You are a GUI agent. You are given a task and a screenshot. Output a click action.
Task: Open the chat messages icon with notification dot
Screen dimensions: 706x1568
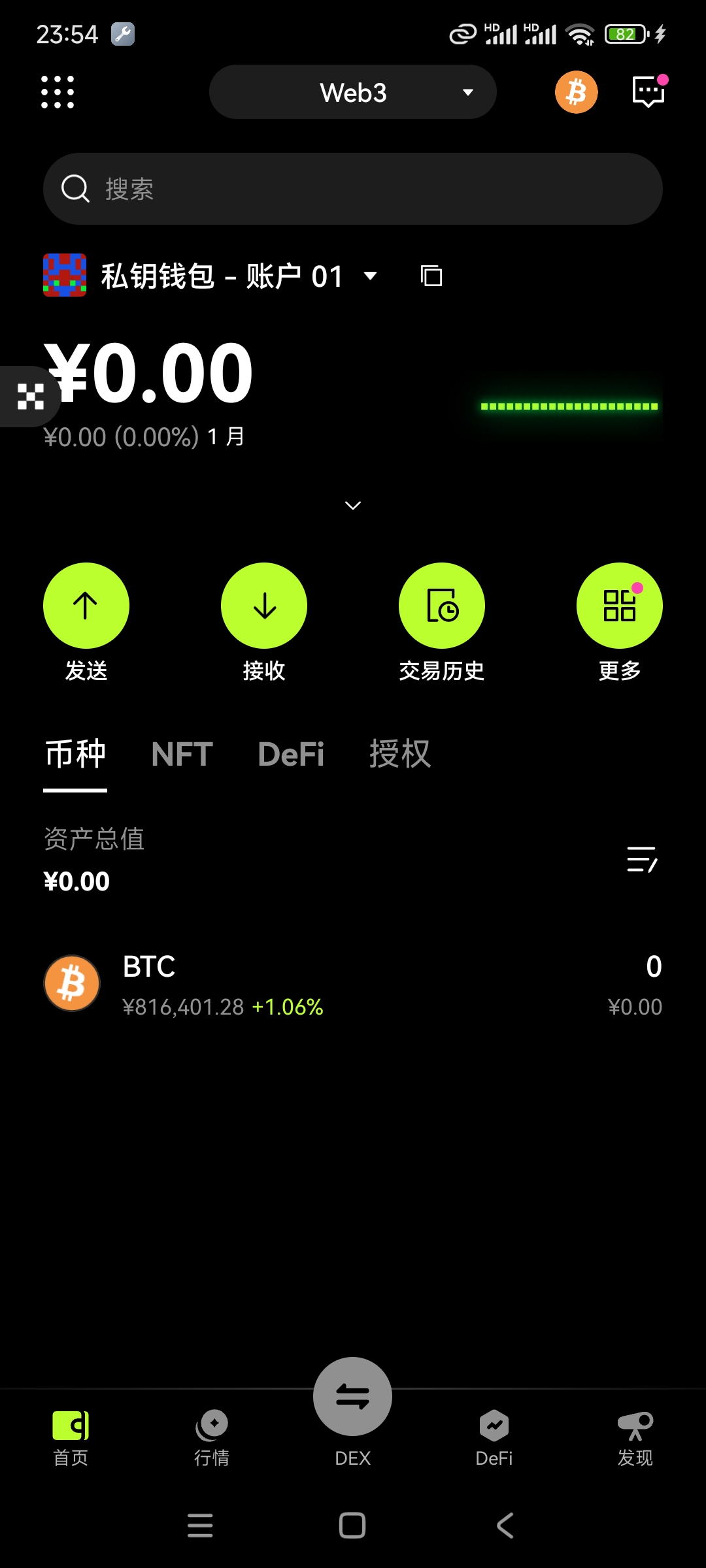point(648,91)
